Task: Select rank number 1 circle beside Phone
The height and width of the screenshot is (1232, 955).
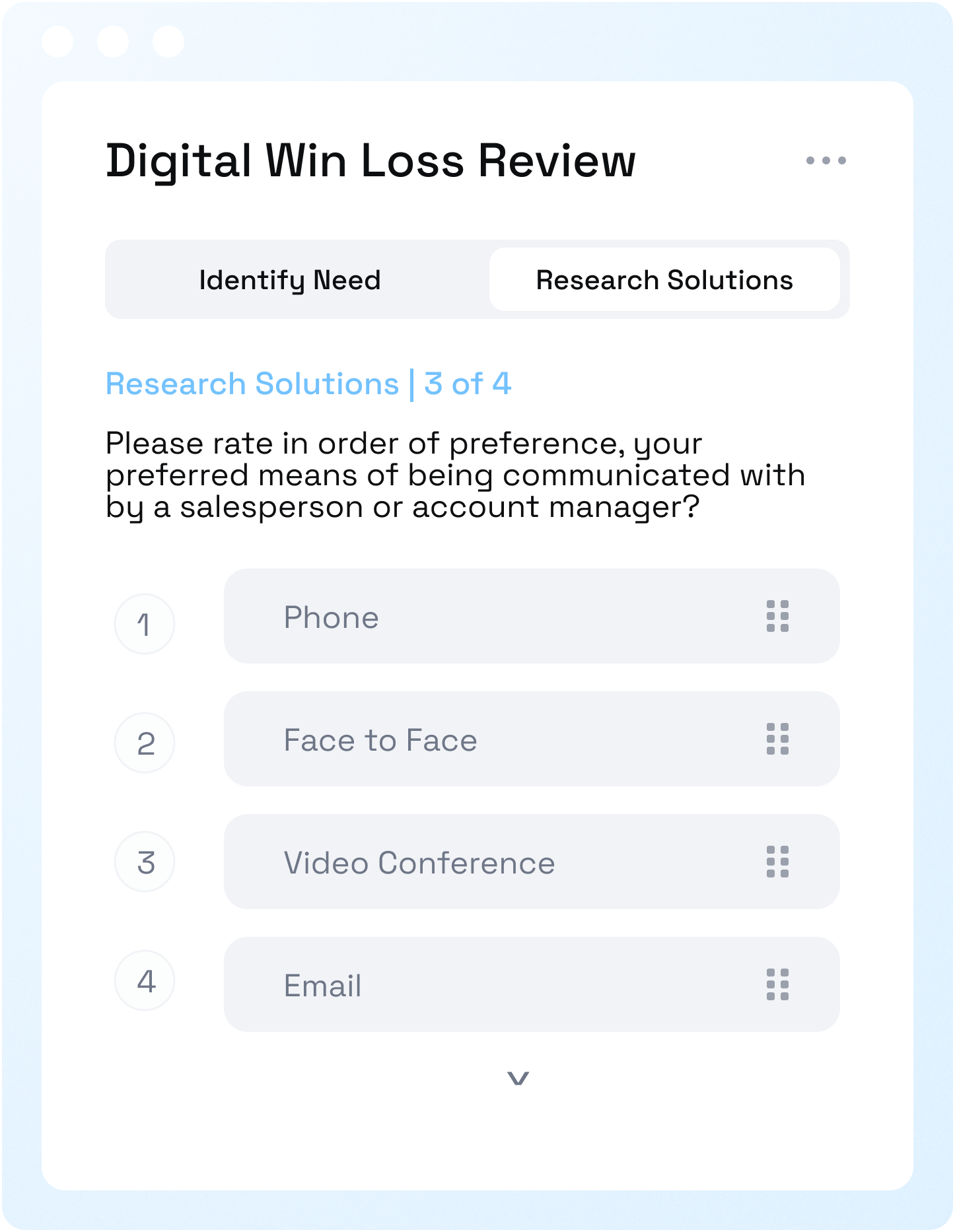Action: (145, 624)
